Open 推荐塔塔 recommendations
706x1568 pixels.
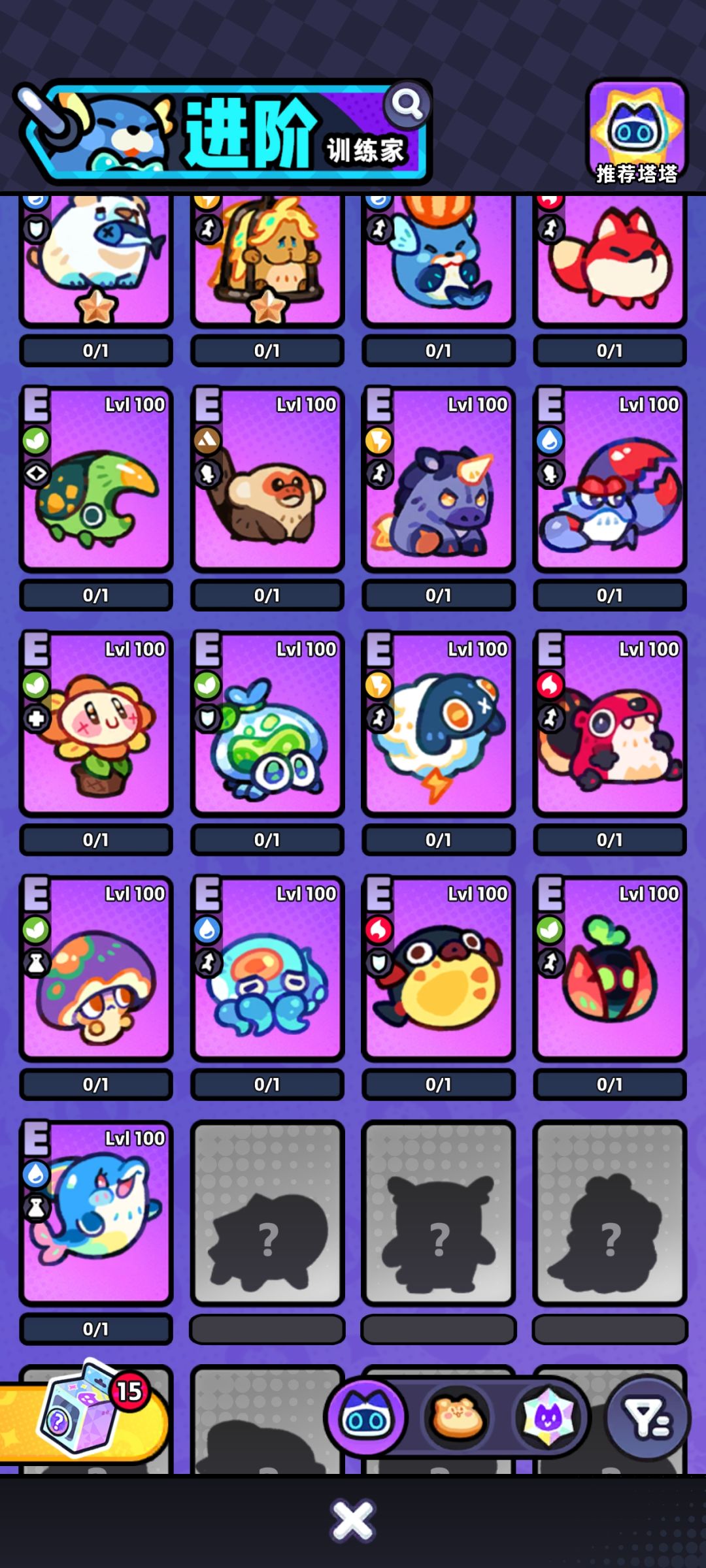pyautogui.click(x=637, y=133)
